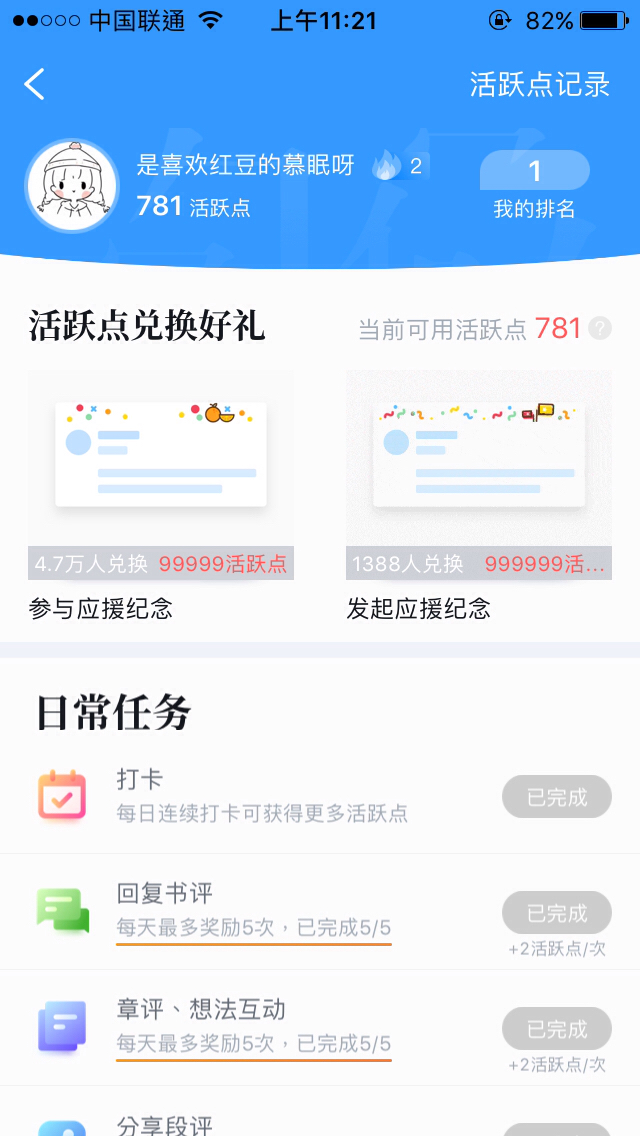640x1136 pixels.
Task: View 我的排名 ranking badge
Action: click(x=534, y=185)
